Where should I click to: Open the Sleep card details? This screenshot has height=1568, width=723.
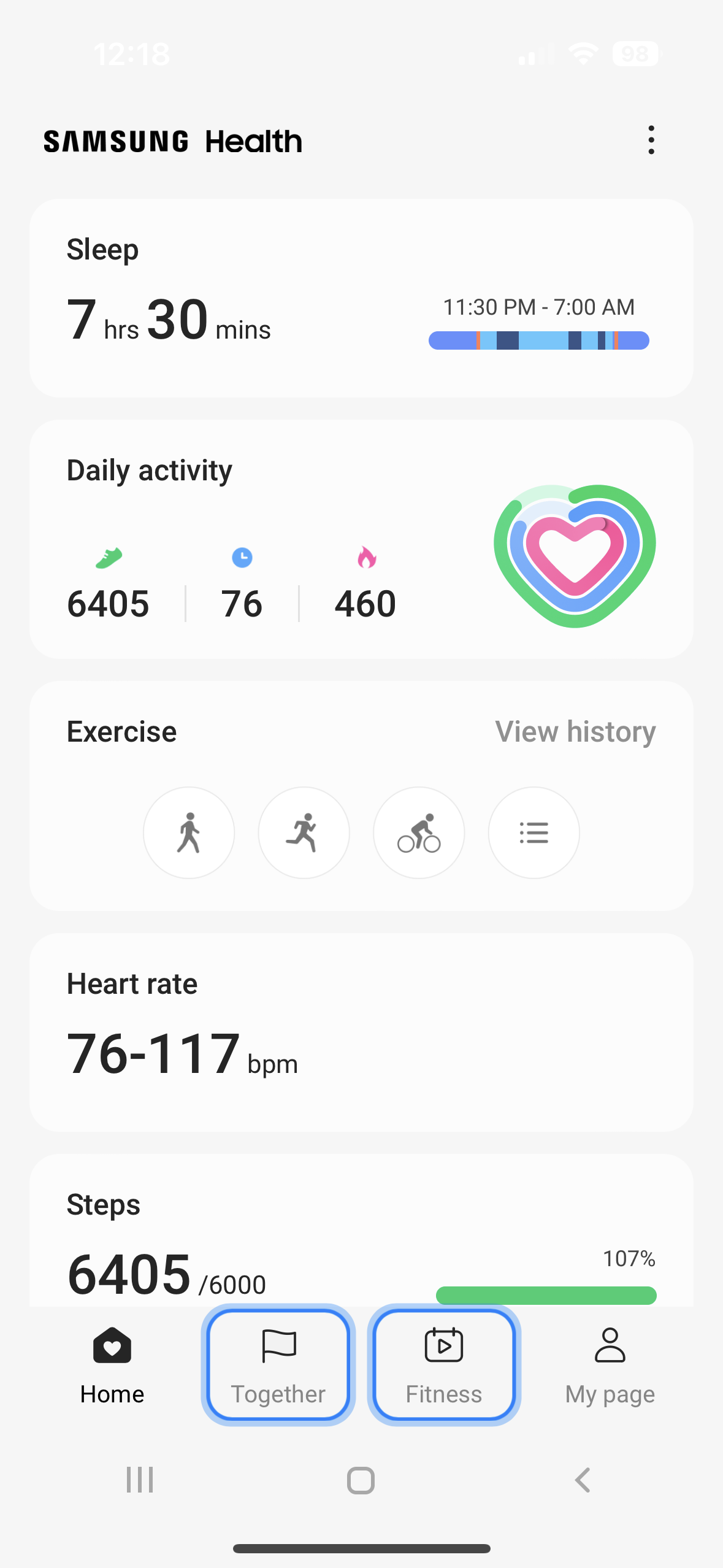tap(361, 296)
